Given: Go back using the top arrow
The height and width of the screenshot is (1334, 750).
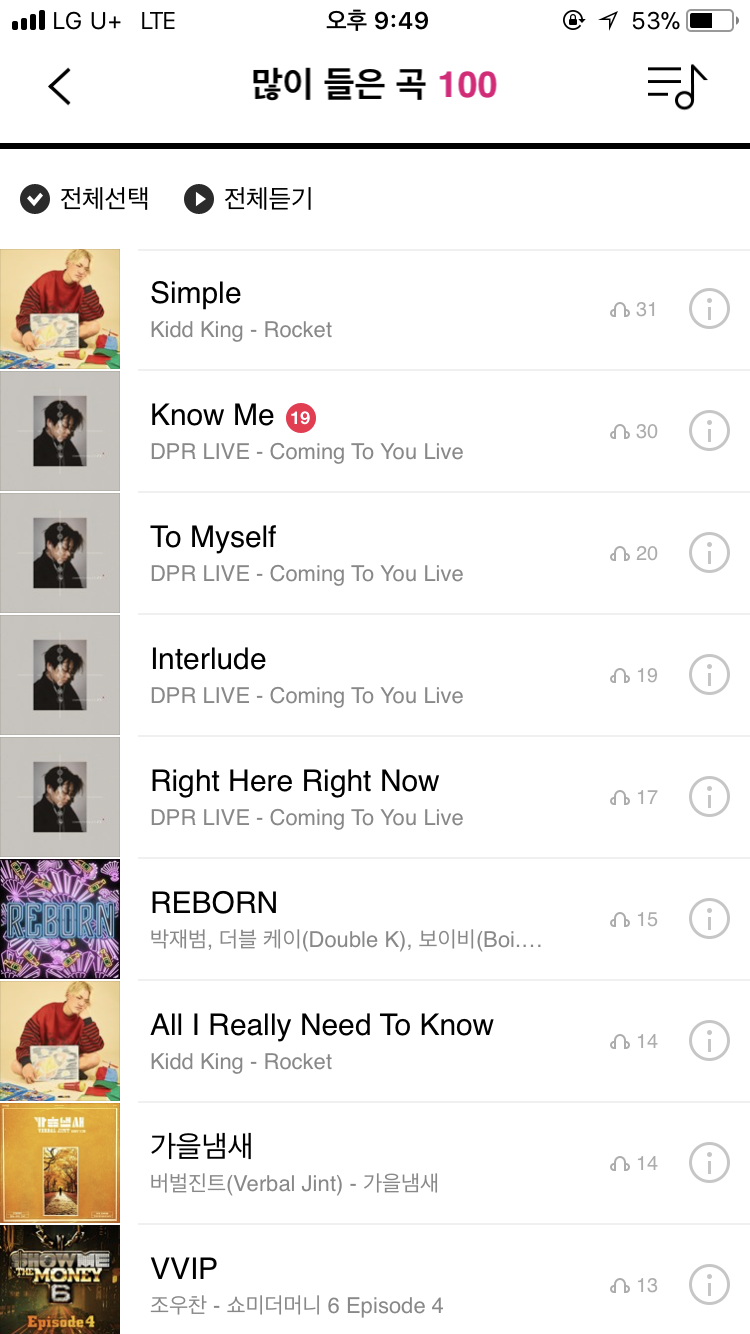Looking at the screenshot, I should (x=60, y=87).
